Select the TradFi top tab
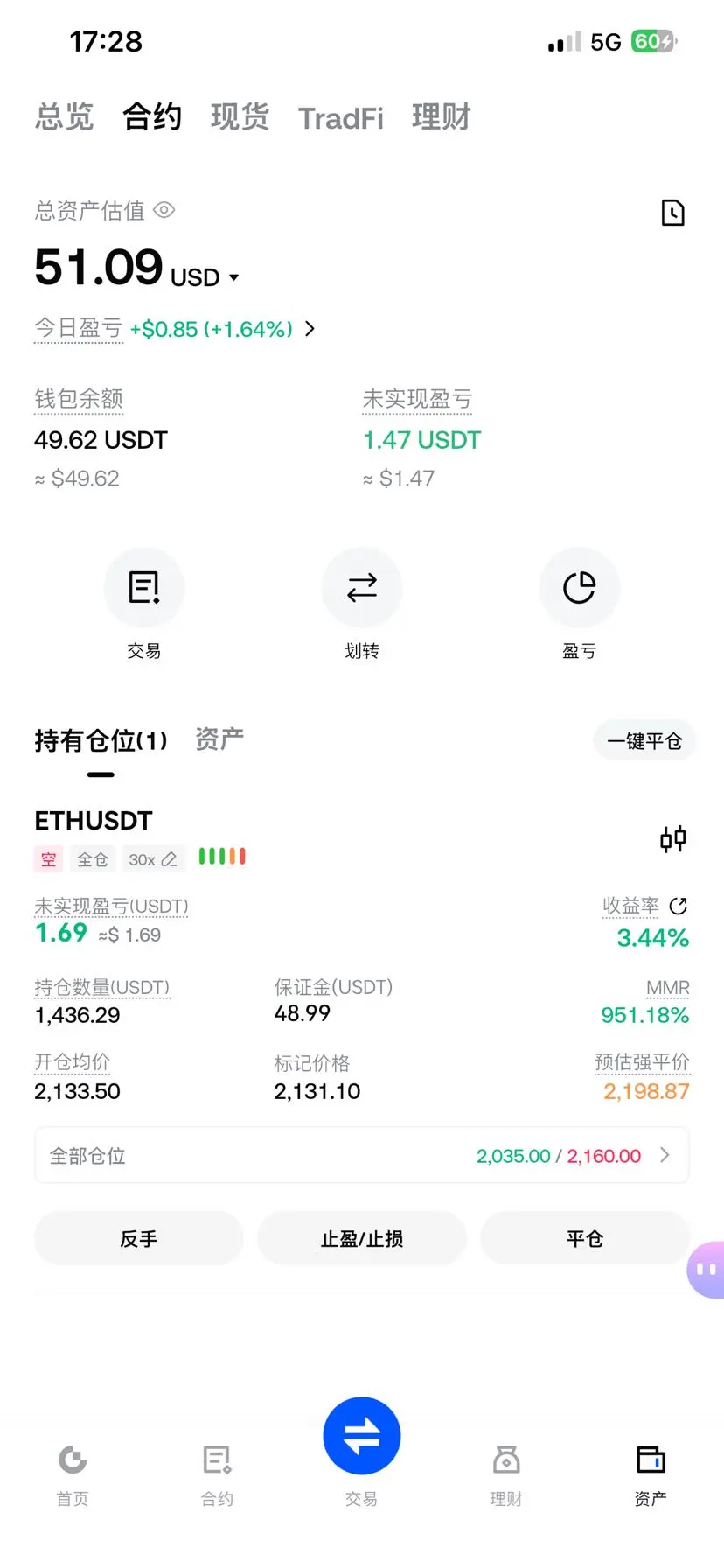This screenshot has width=724, height=1568. [340, 118]
